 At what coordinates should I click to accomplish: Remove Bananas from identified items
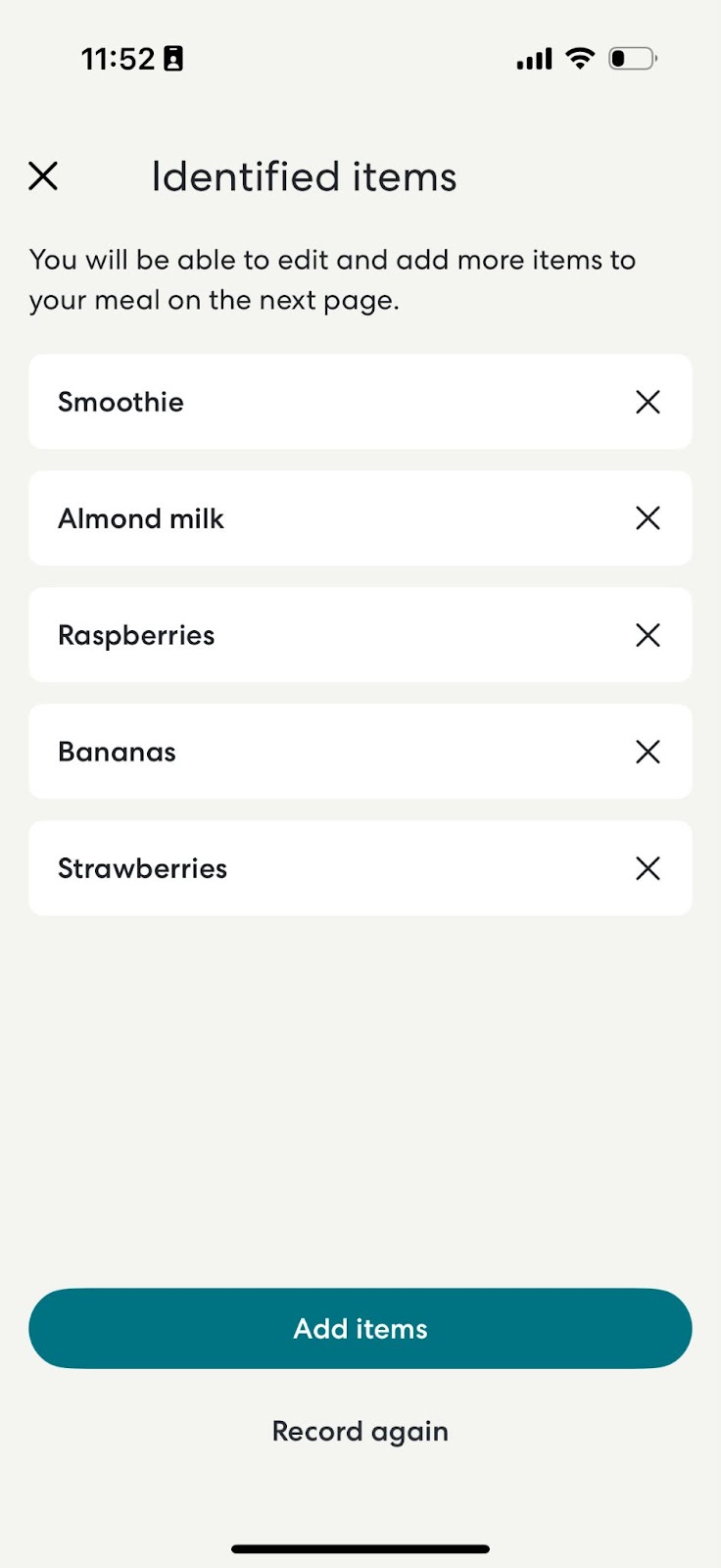(648, 752)
